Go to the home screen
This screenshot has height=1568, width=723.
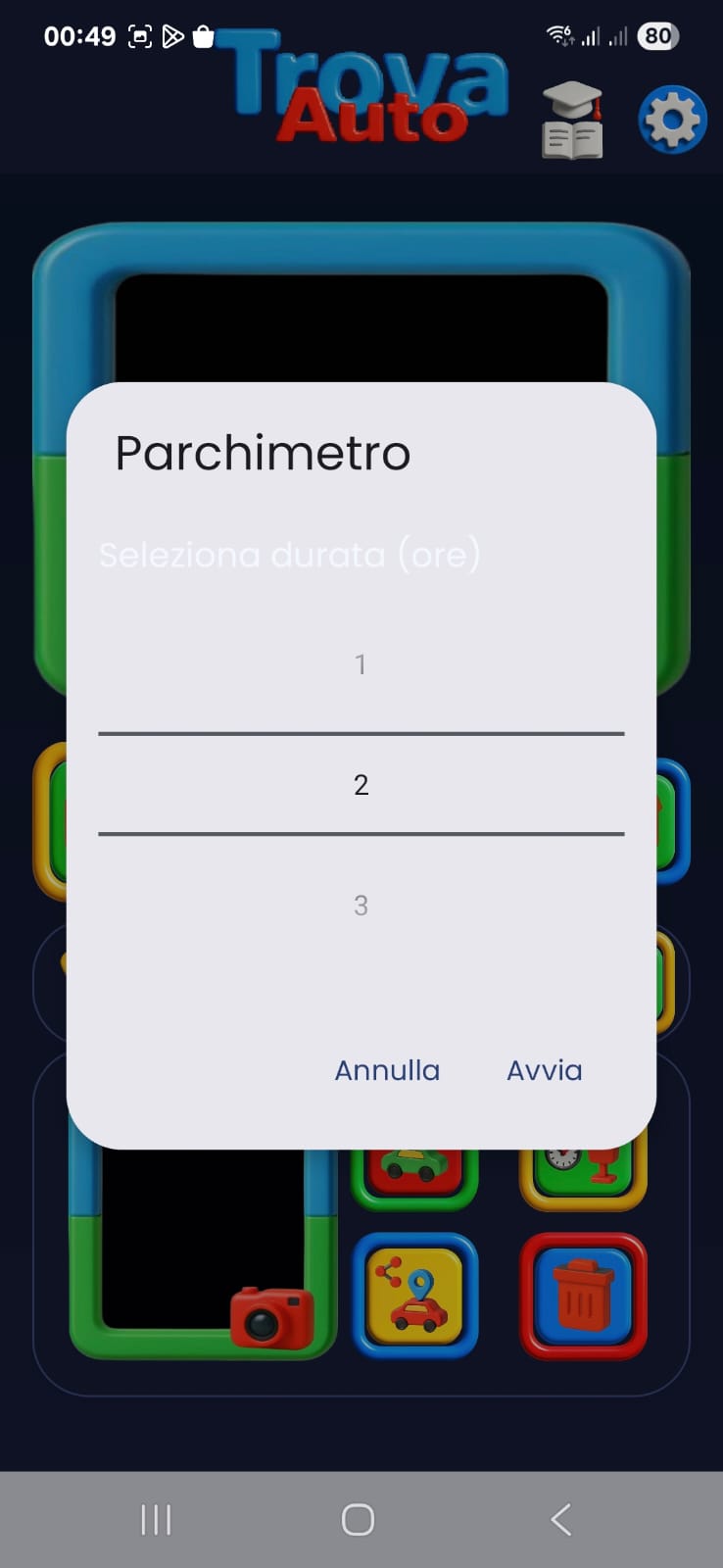(358, 1519)
